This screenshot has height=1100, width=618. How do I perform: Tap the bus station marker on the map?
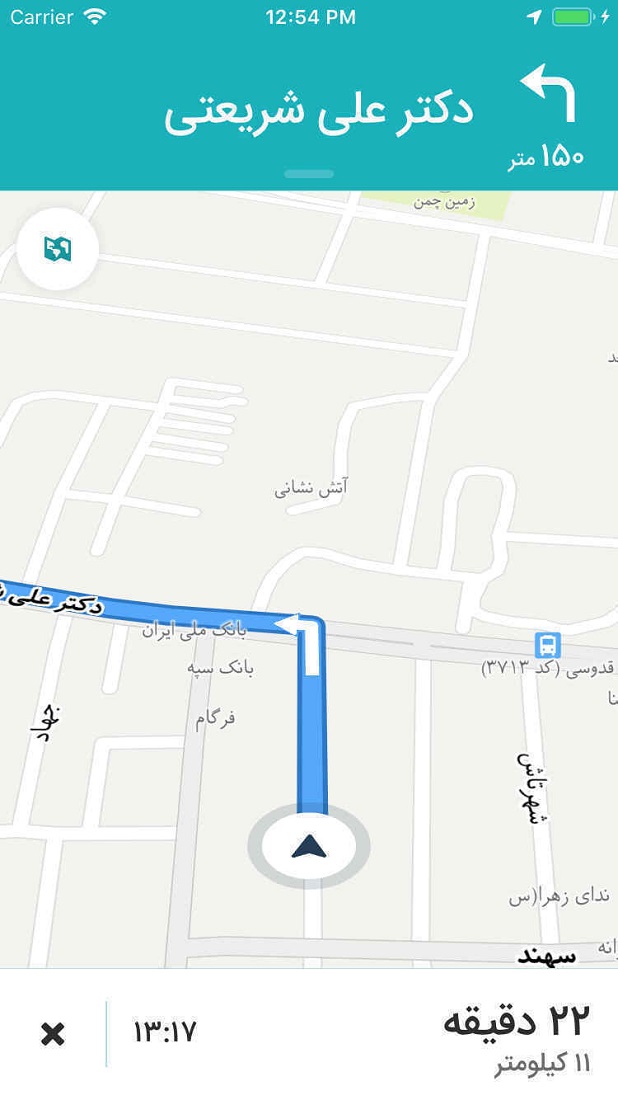click(x=547, y=645)
